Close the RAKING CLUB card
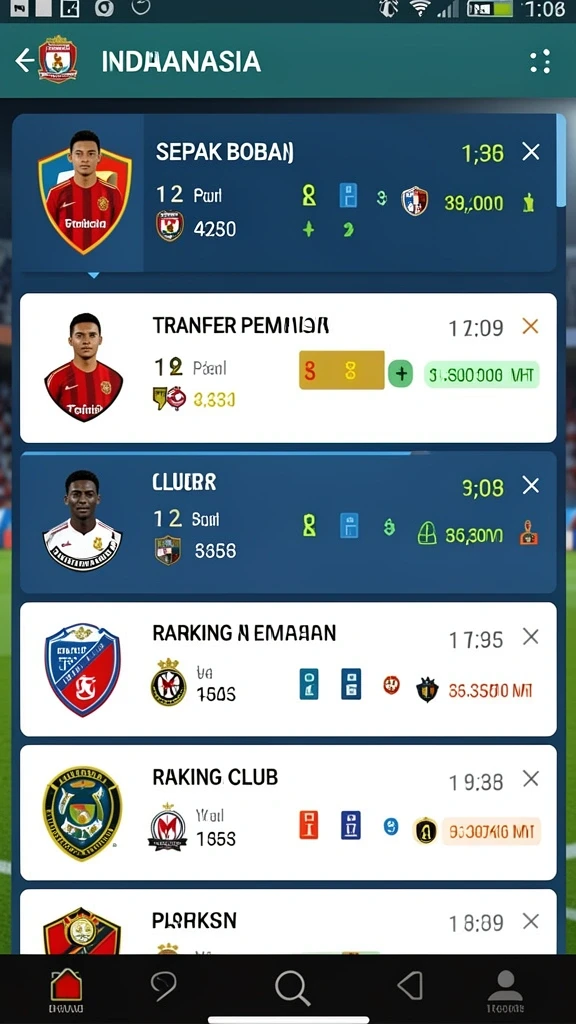 coord(531,778)
